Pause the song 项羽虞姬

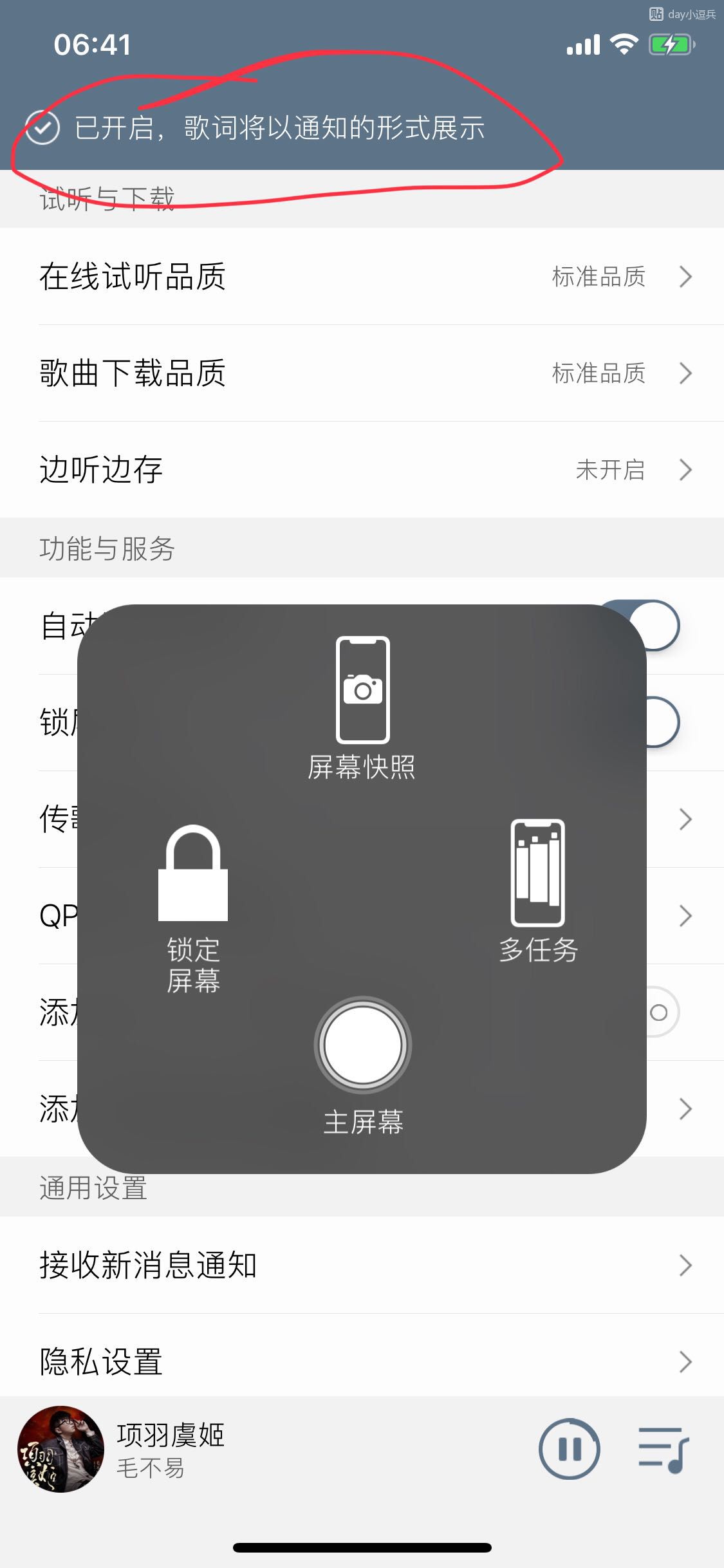pyautogui.click(x=569, y=1449)
